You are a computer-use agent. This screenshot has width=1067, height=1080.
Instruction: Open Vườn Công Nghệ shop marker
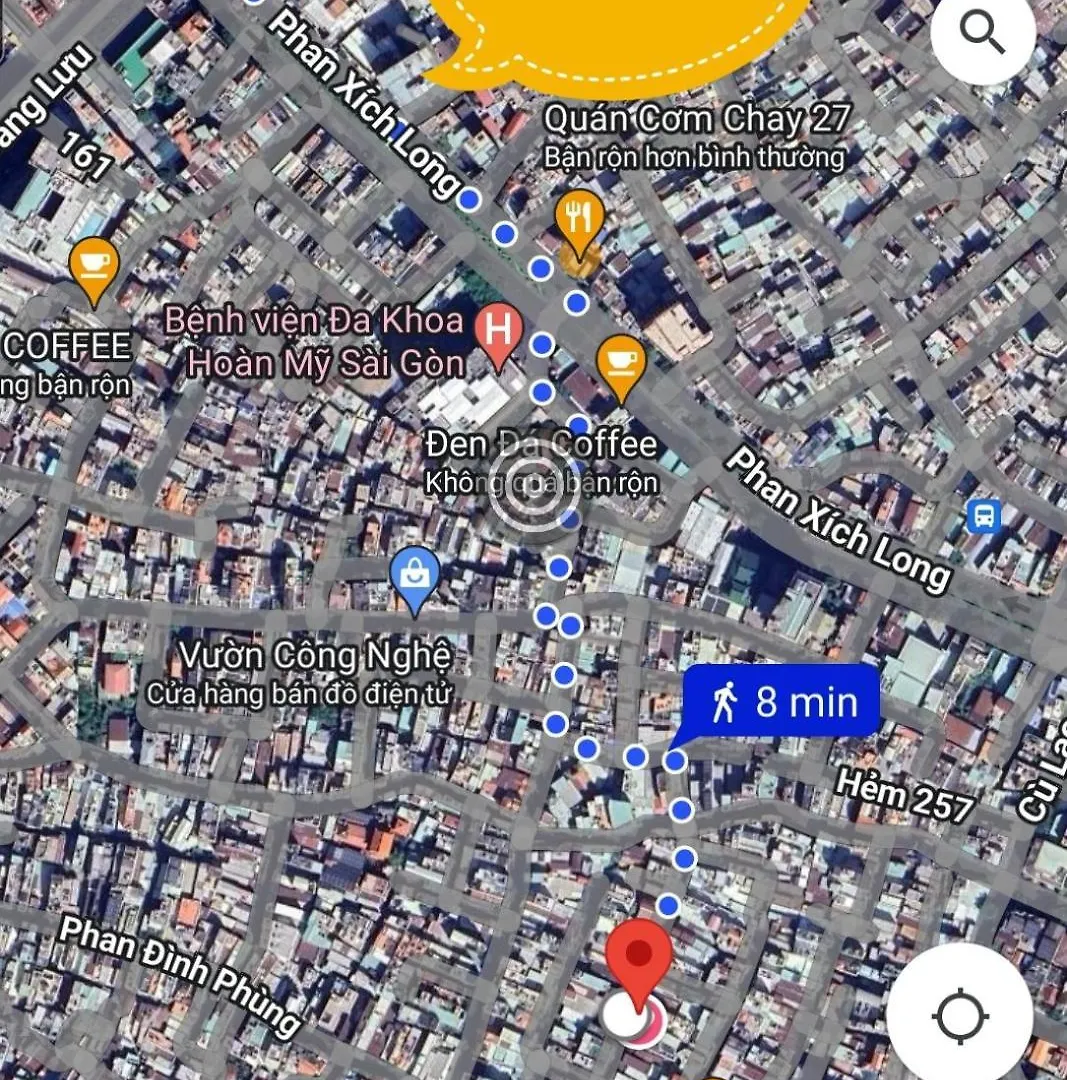414,577
